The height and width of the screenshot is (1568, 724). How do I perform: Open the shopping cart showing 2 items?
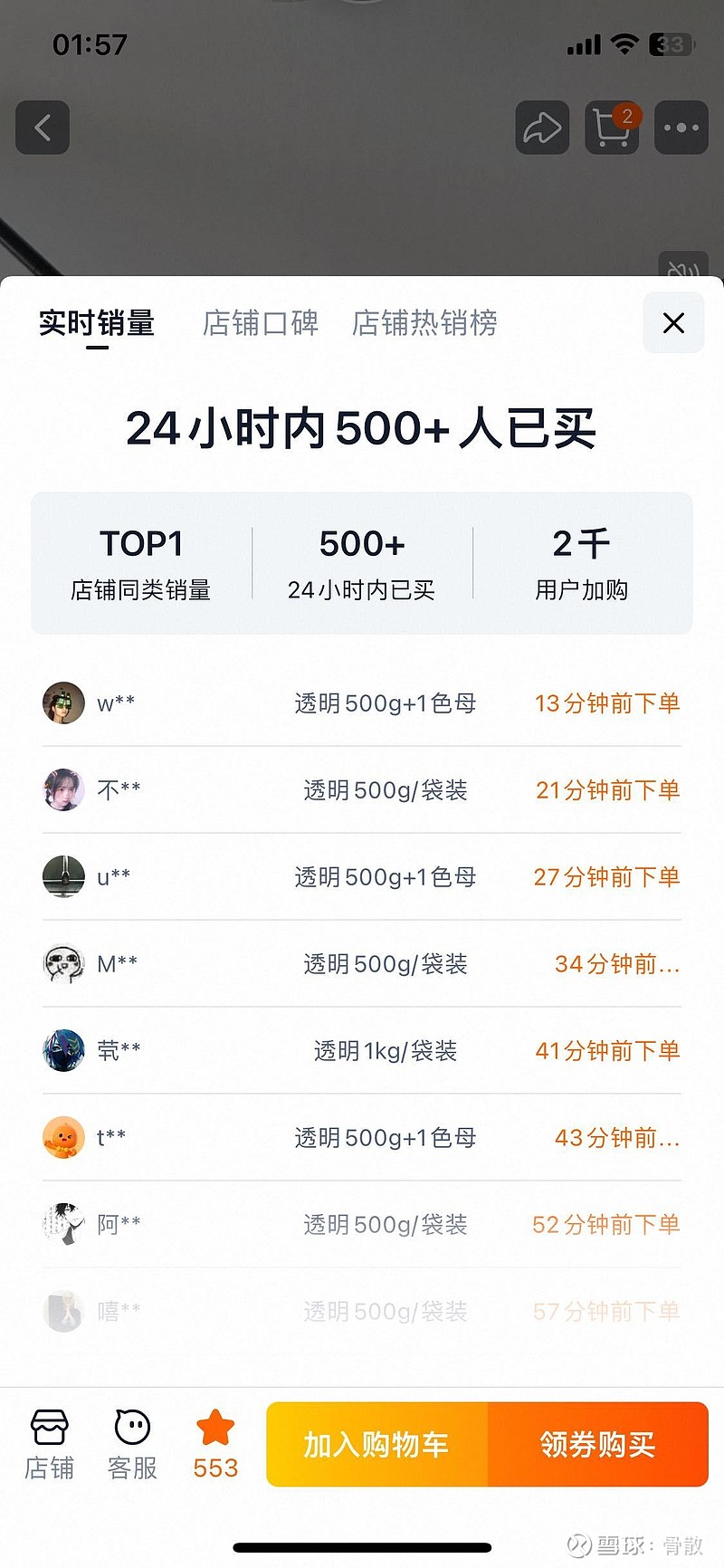612,128
